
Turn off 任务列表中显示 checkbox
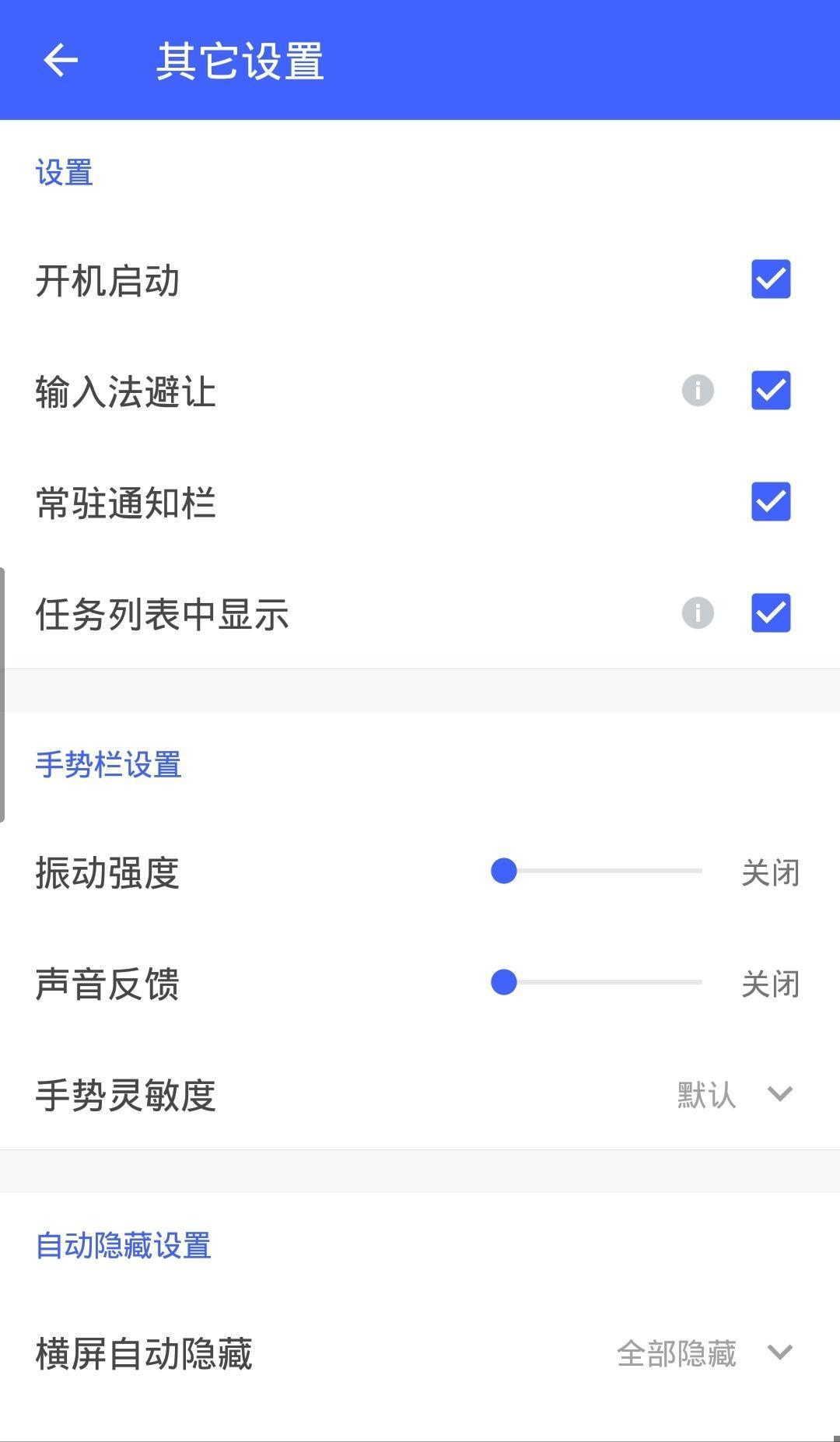point(770,613)
